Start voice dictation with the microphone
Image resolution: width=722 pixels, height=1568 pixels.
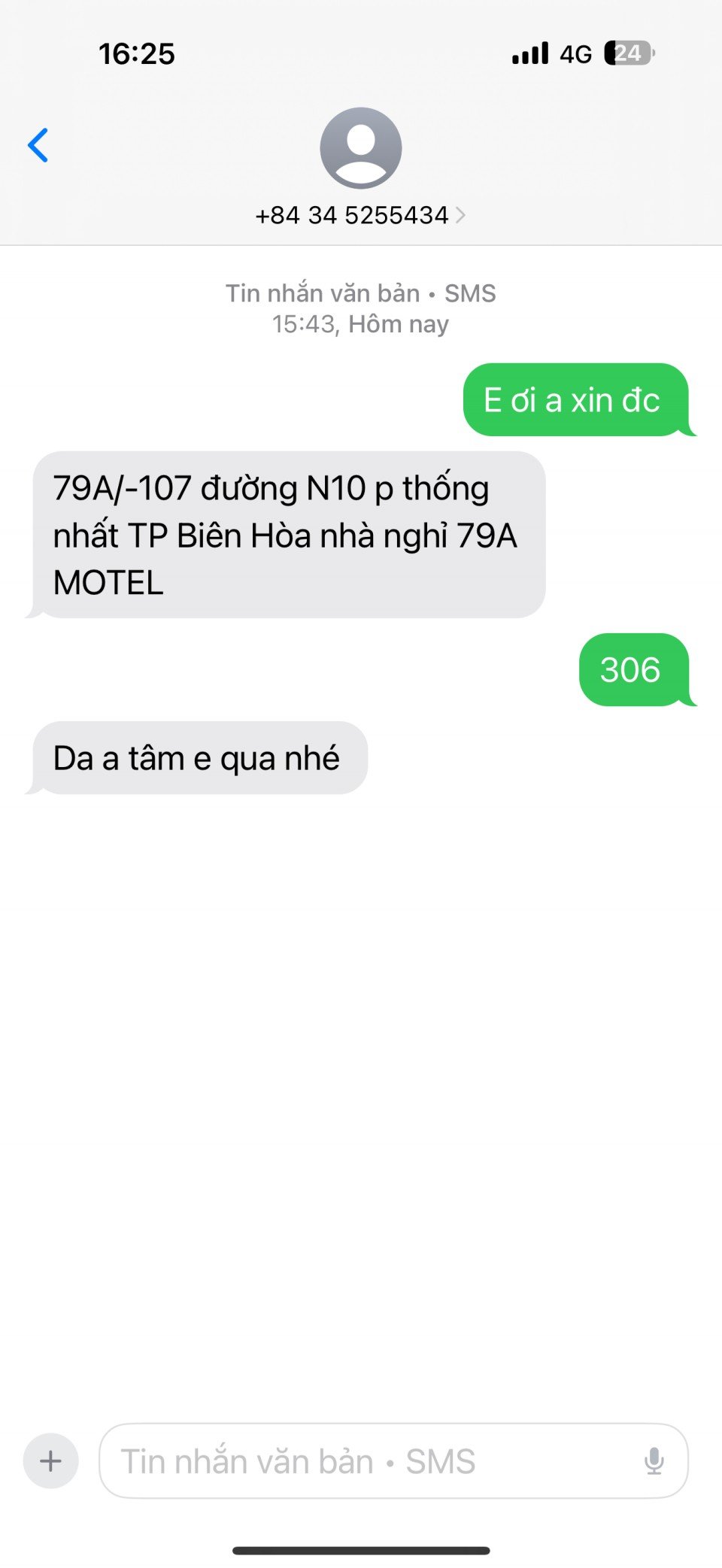tap(654, 1461)
